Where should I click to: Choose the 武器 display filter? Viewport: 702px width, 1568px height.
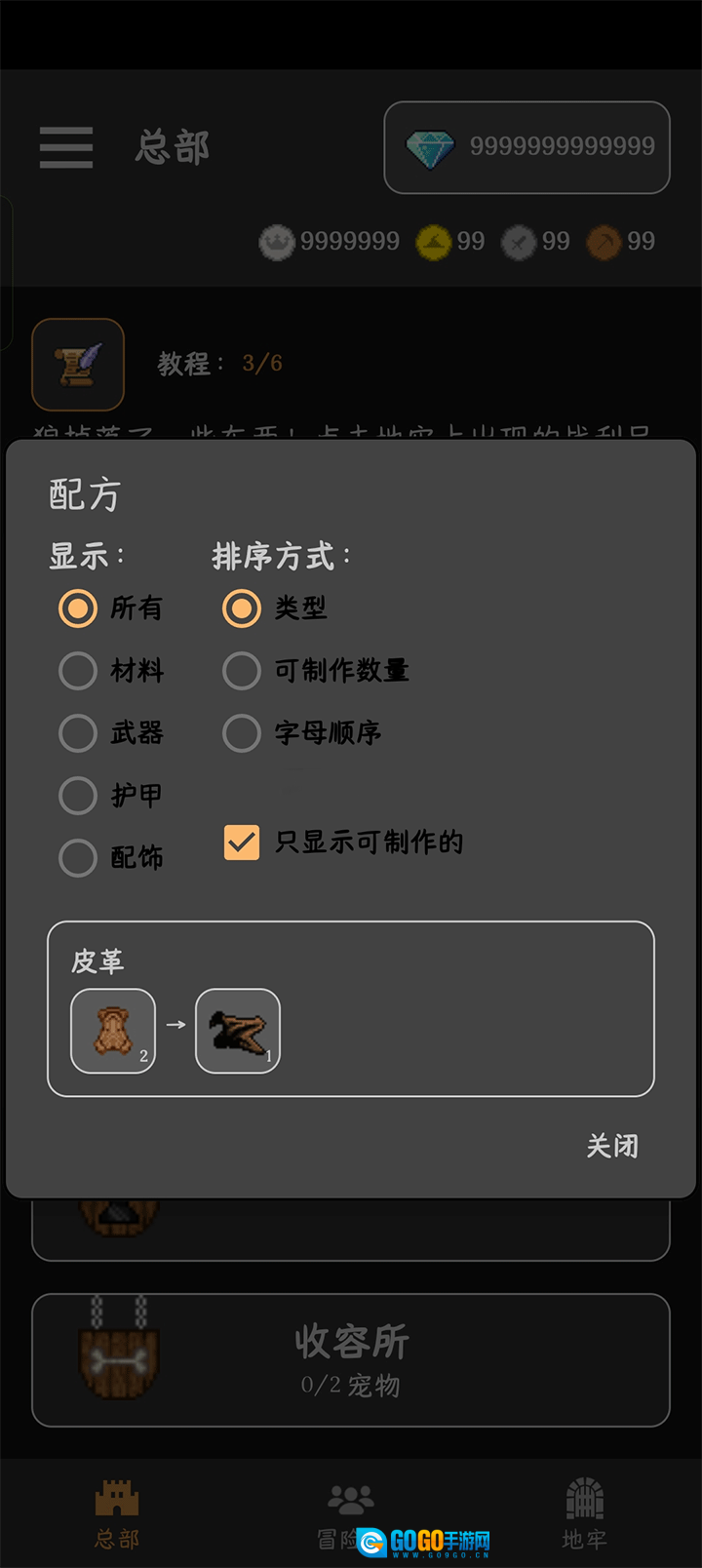(78, 733)
